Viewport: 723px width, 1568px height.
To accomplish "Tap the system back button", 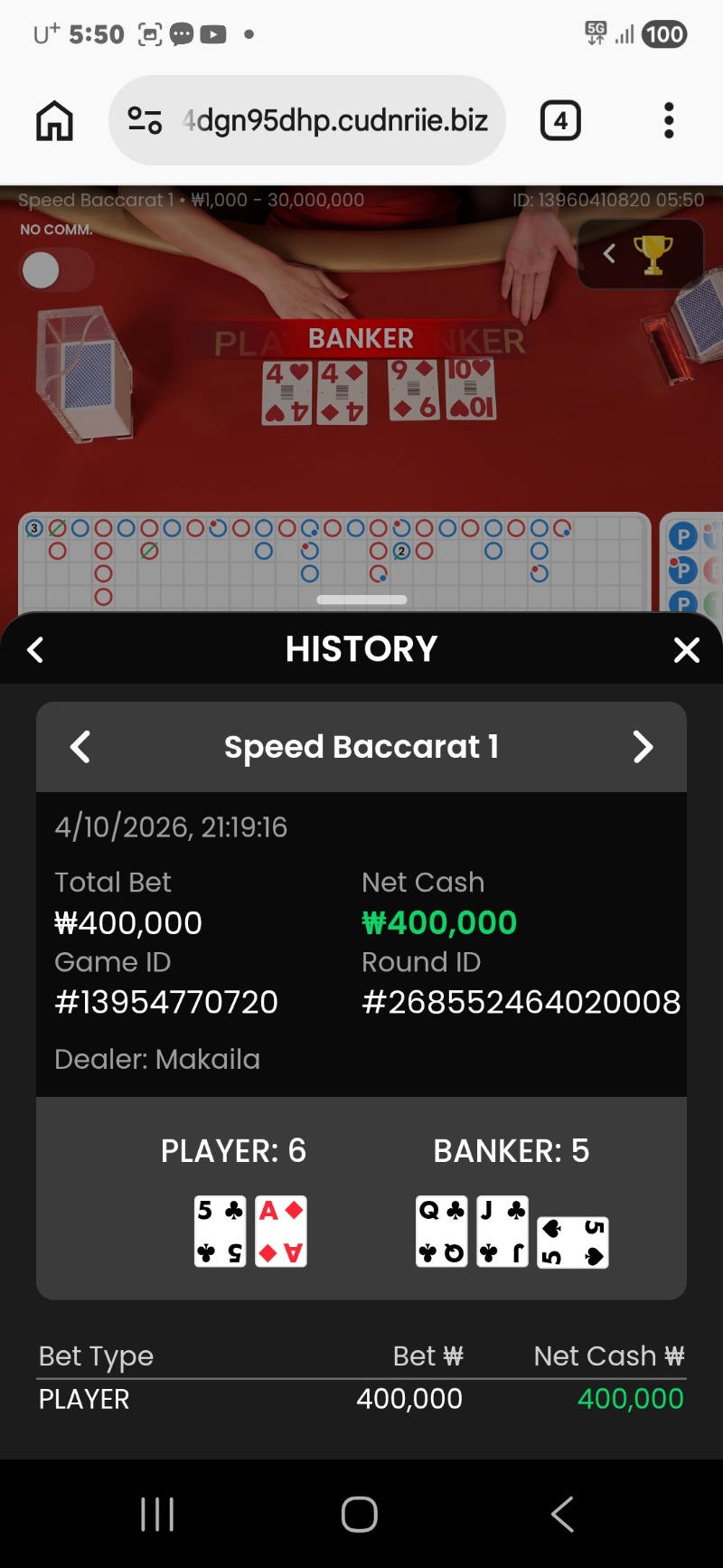I will pos(562,1514).
